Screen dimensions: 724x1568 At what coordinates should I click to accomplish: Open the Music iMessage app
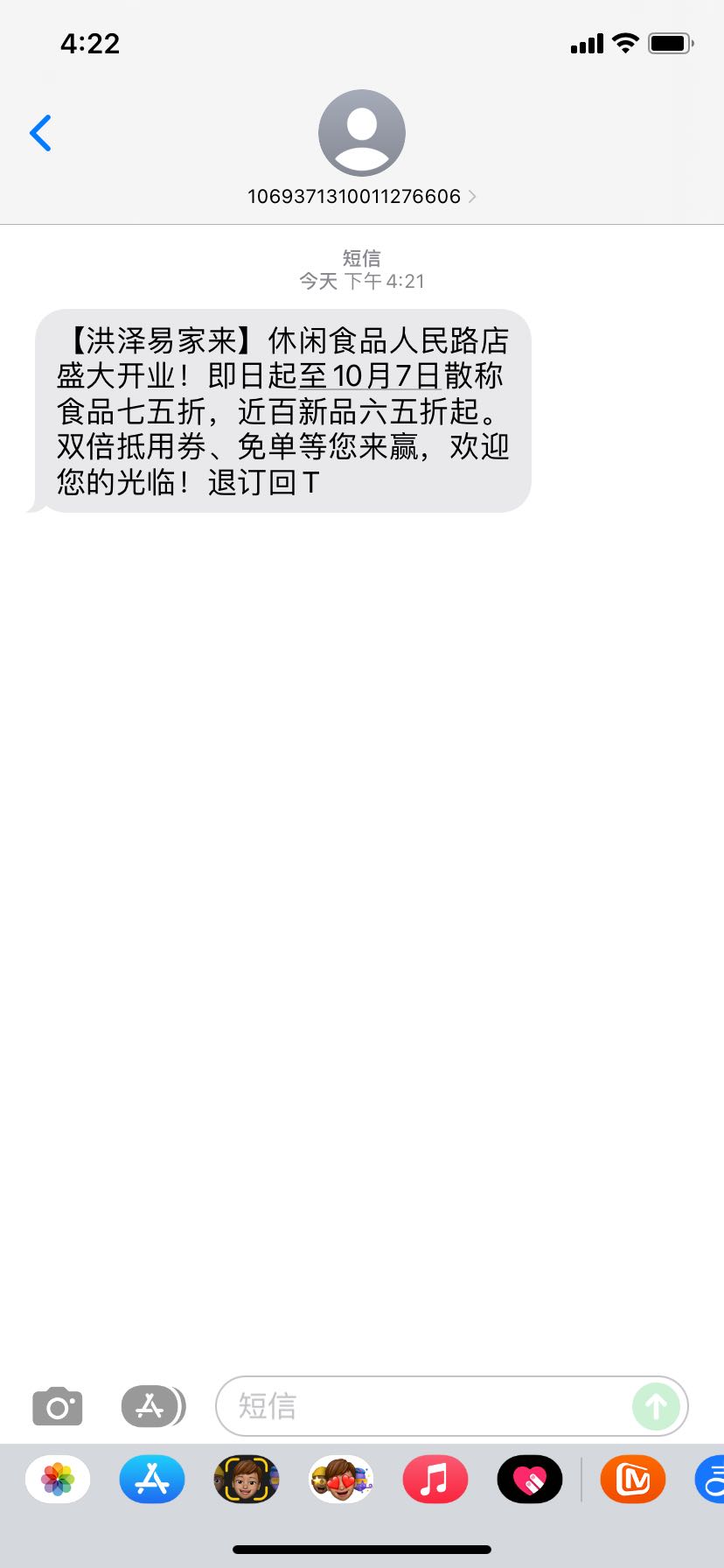coord(435,1480)
